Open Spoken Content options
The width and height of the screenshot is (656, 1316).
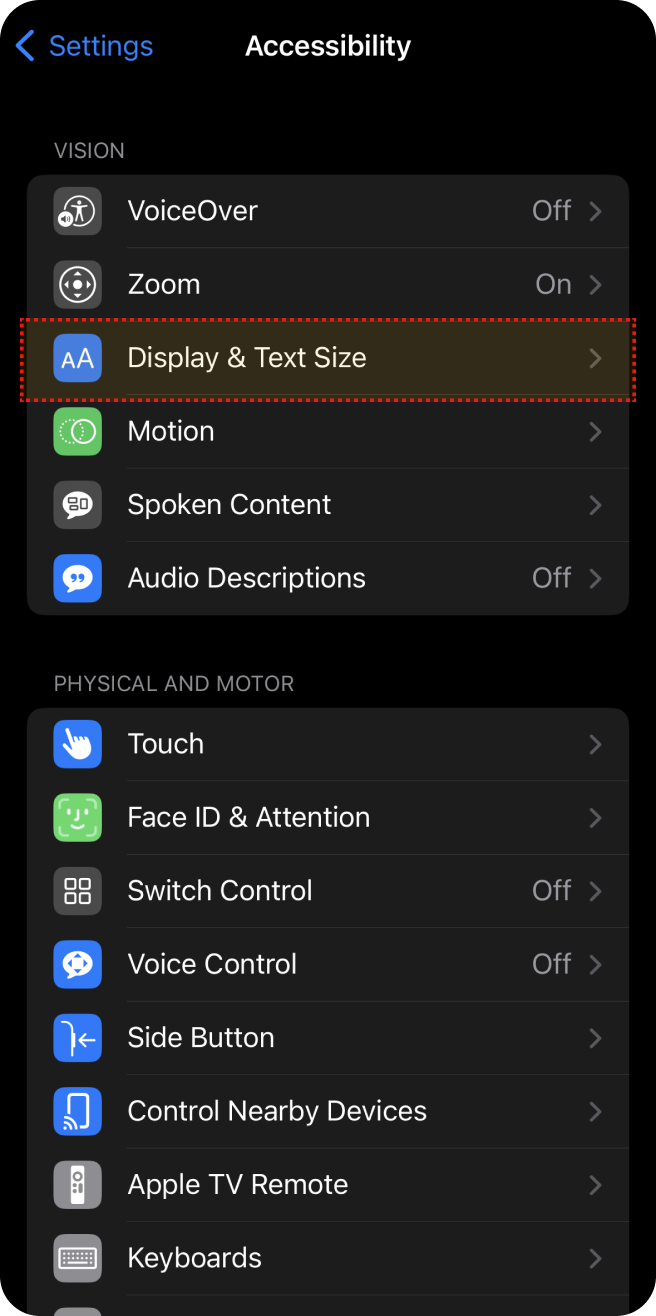(x=328, y=505)
